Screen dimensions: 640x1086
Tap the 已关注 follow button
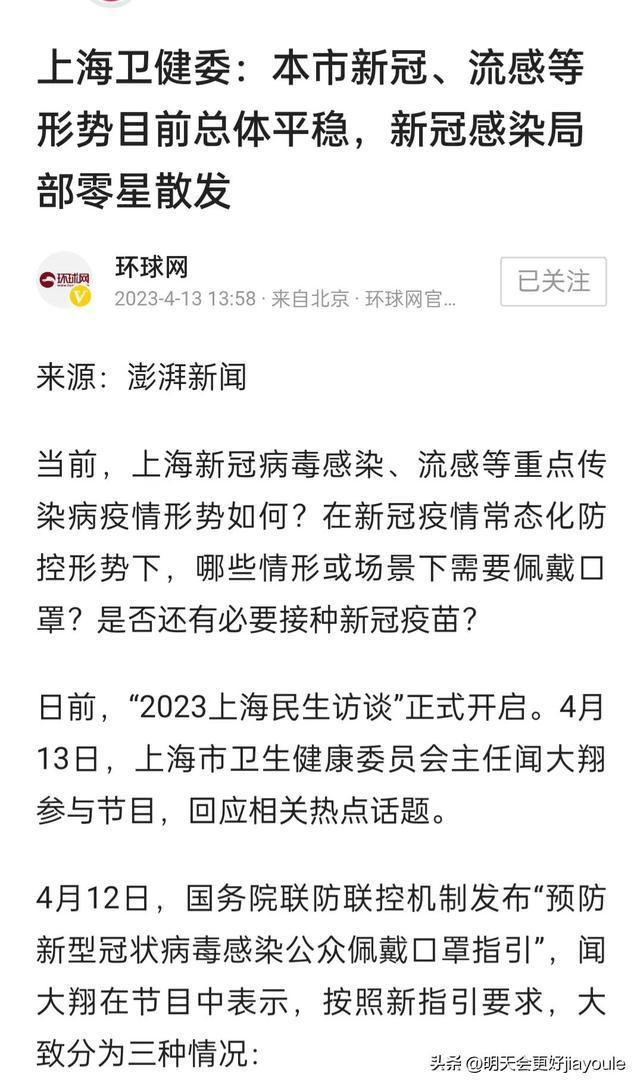(x=553, y=281)
